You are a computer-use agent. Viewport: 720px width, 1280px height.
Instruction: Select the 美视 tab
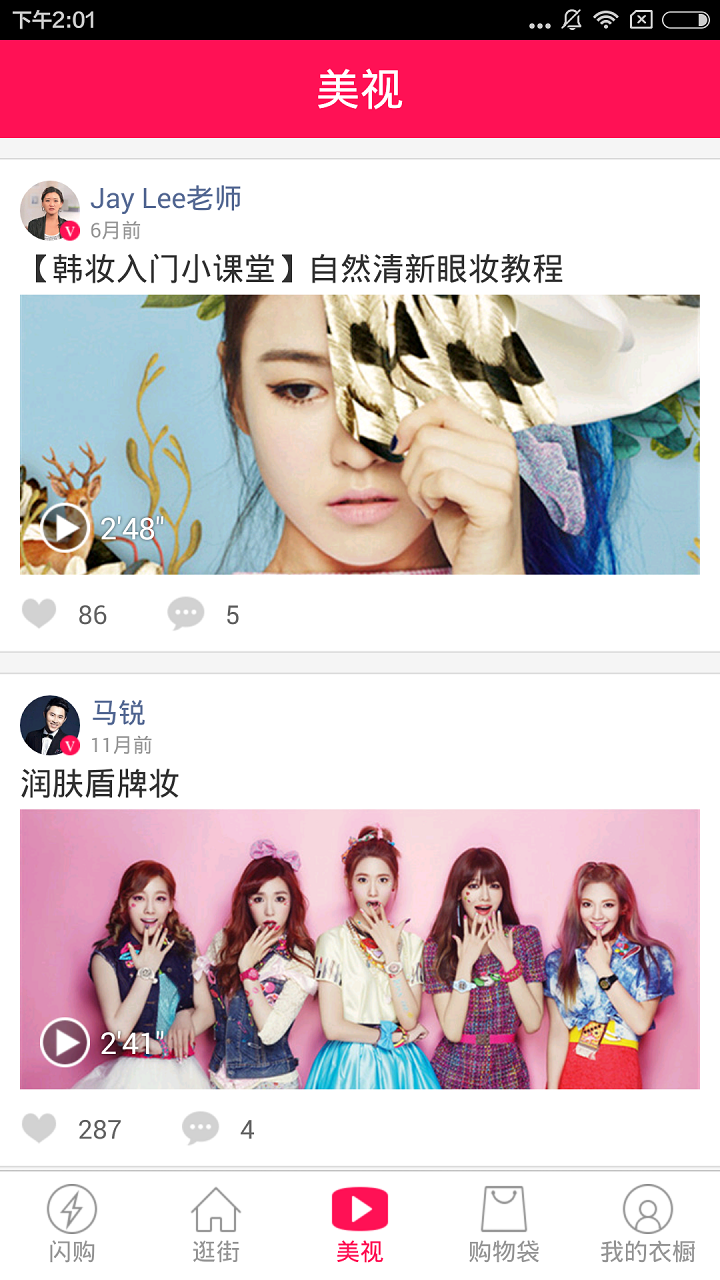(360, 1224)
